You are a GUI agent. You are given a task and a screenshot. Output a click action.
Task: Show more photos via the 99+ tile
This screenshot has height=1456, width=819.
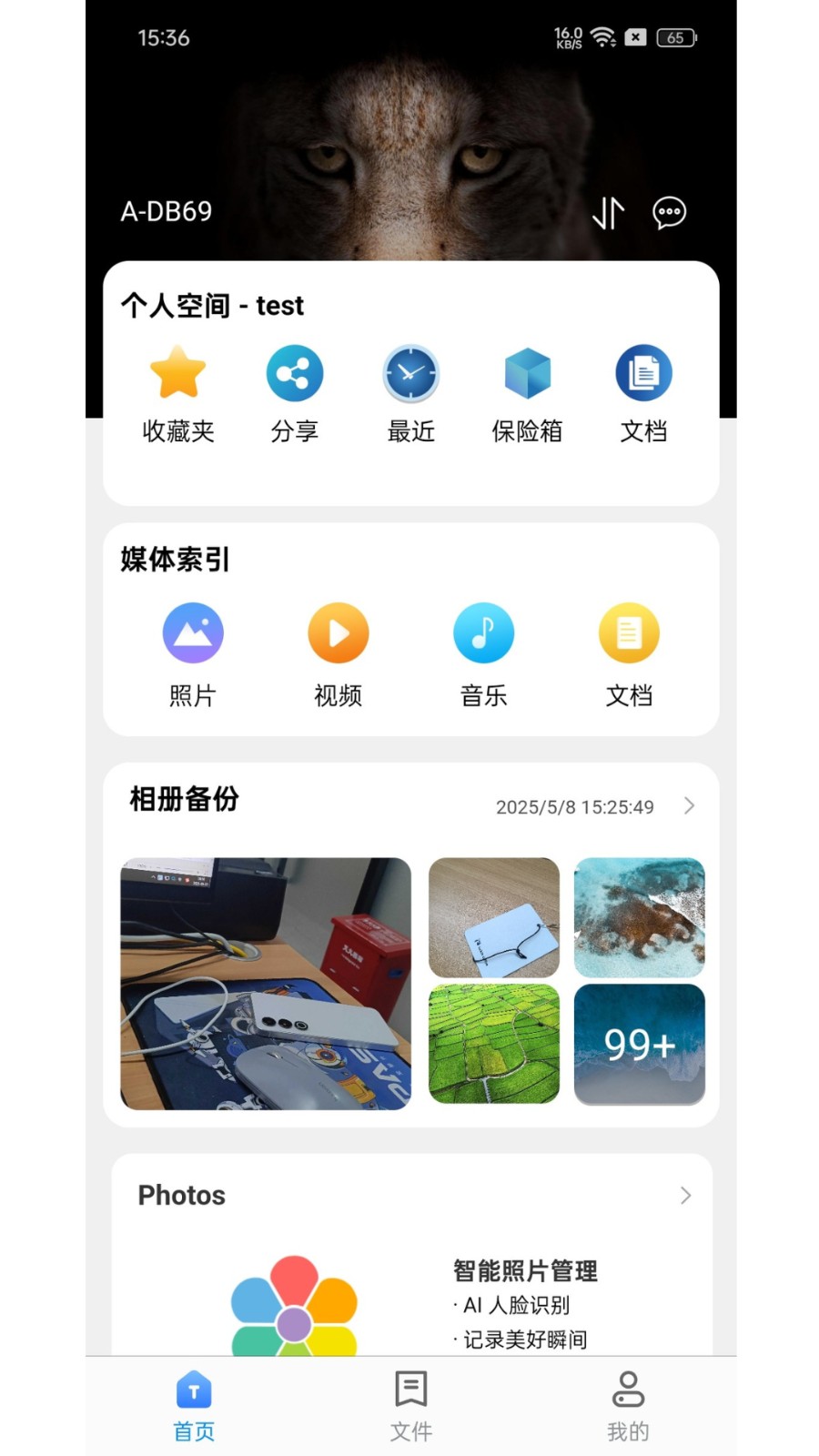(x=640, y=1044)
